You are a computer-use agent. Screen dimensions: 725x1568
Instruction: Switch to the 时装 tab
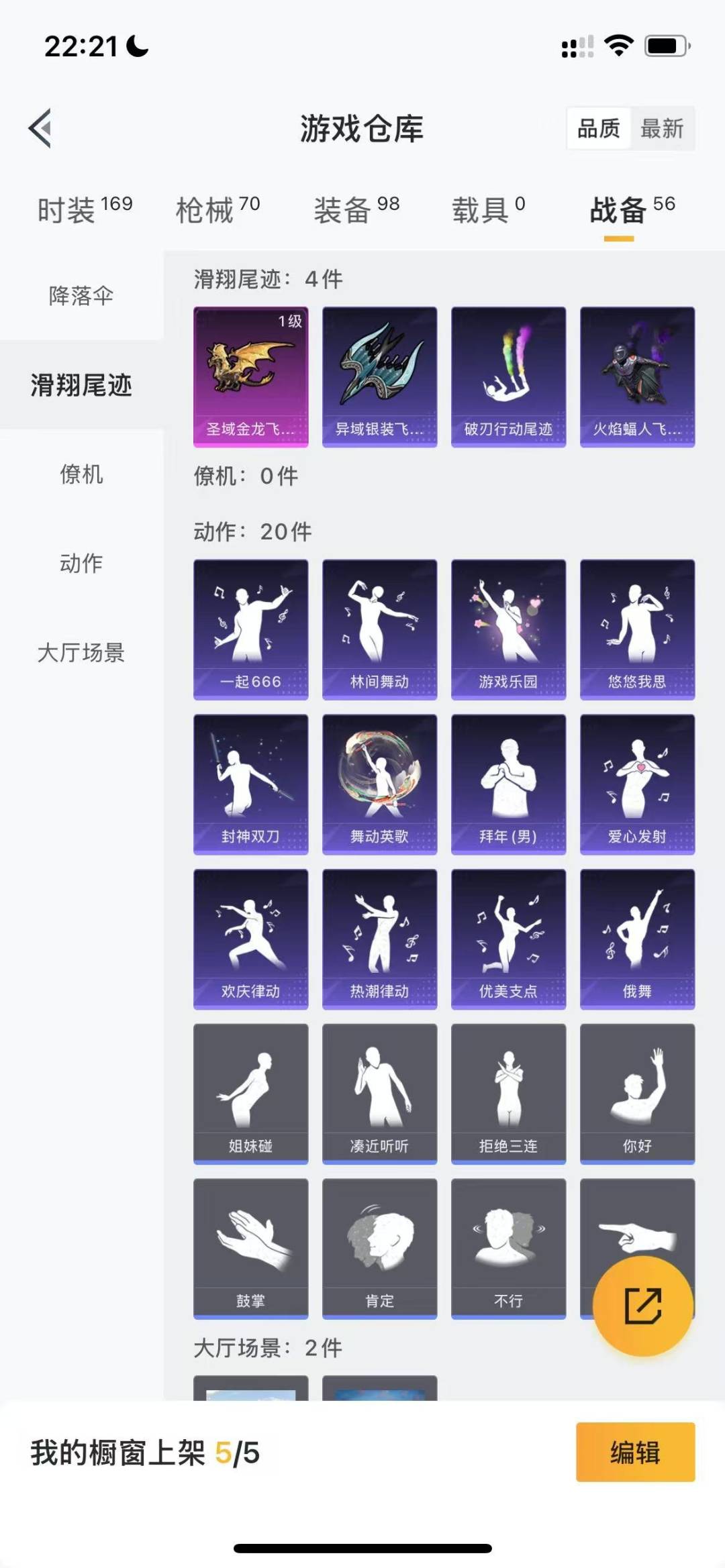(85, 209)
